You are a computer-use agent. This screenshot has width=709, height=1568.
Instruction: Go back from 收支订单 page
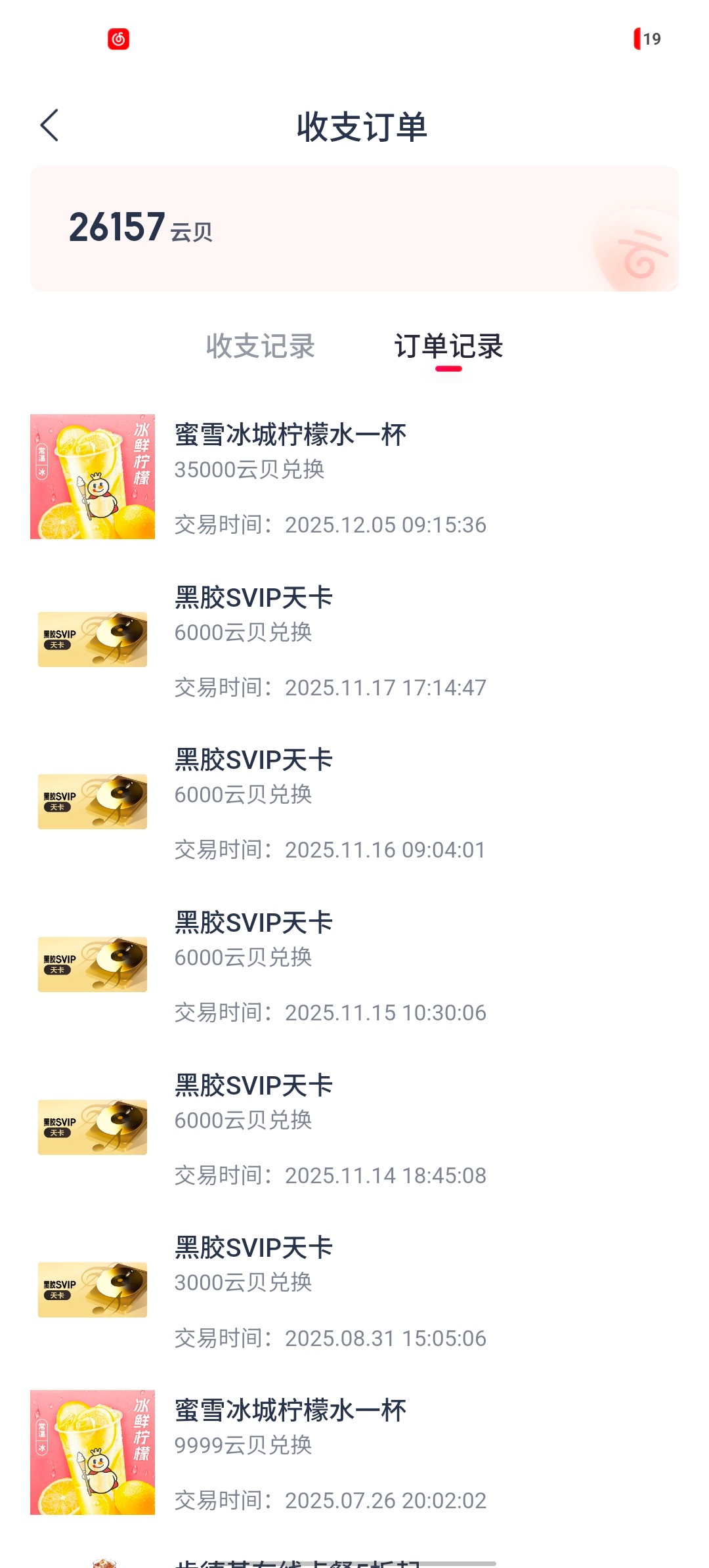point(50,125)
